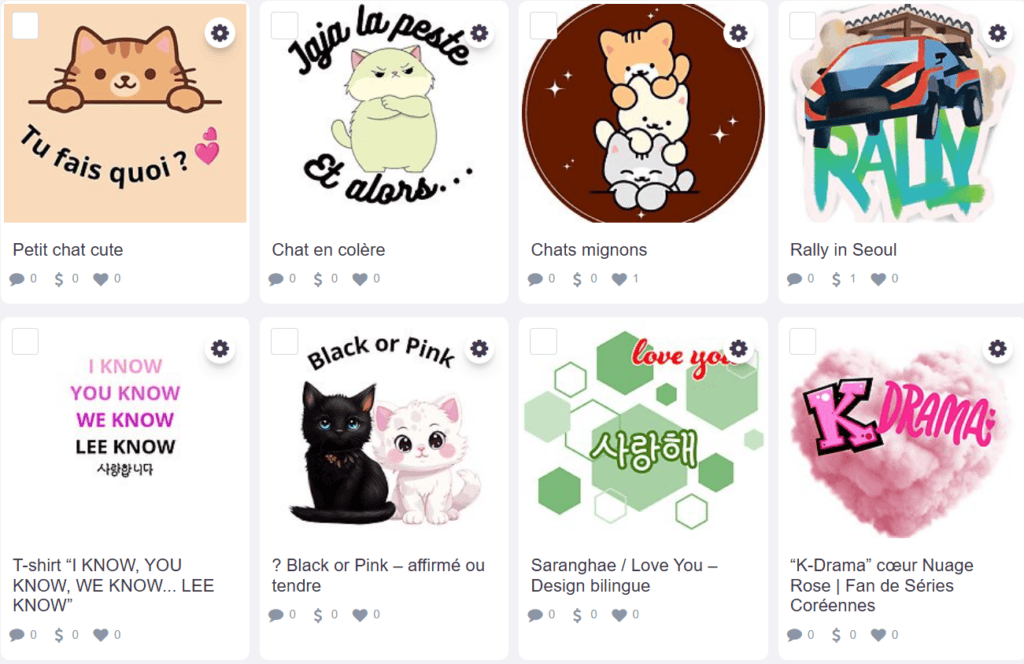Open settings gear on Petit chat cute
The height and width of the screenshot is (664, 1024).
coord(220,33)
